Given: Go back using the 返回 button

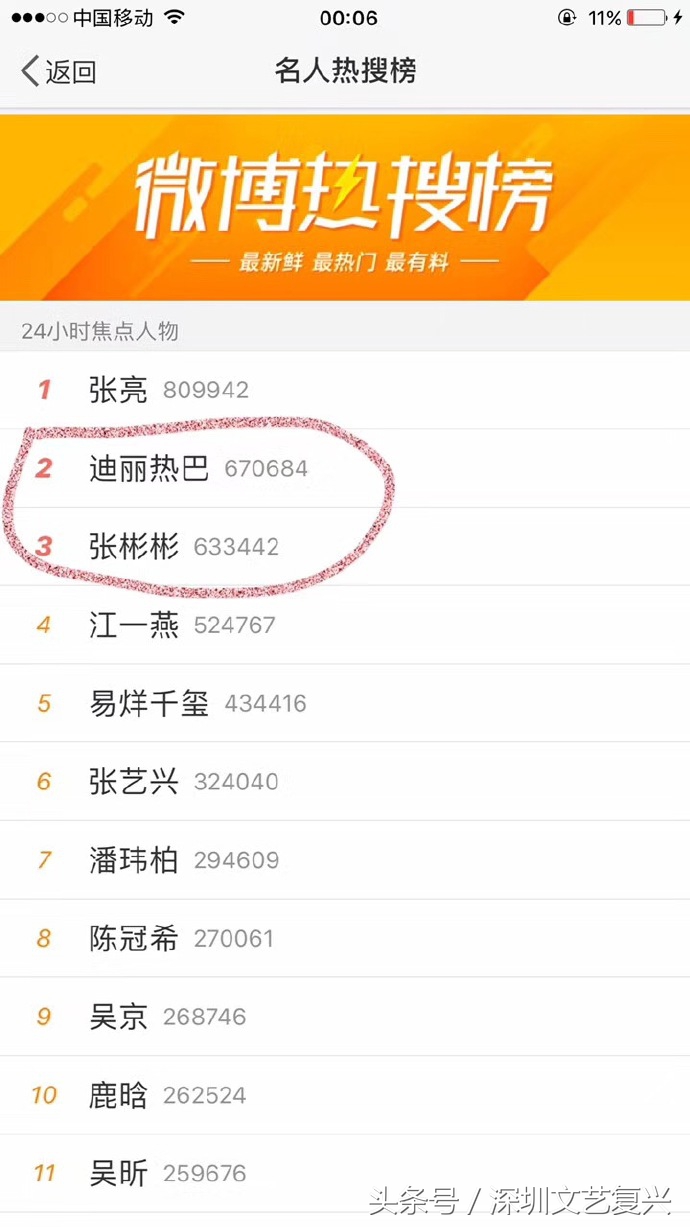Looking at the screenshot, I should (x=60, y=72).
